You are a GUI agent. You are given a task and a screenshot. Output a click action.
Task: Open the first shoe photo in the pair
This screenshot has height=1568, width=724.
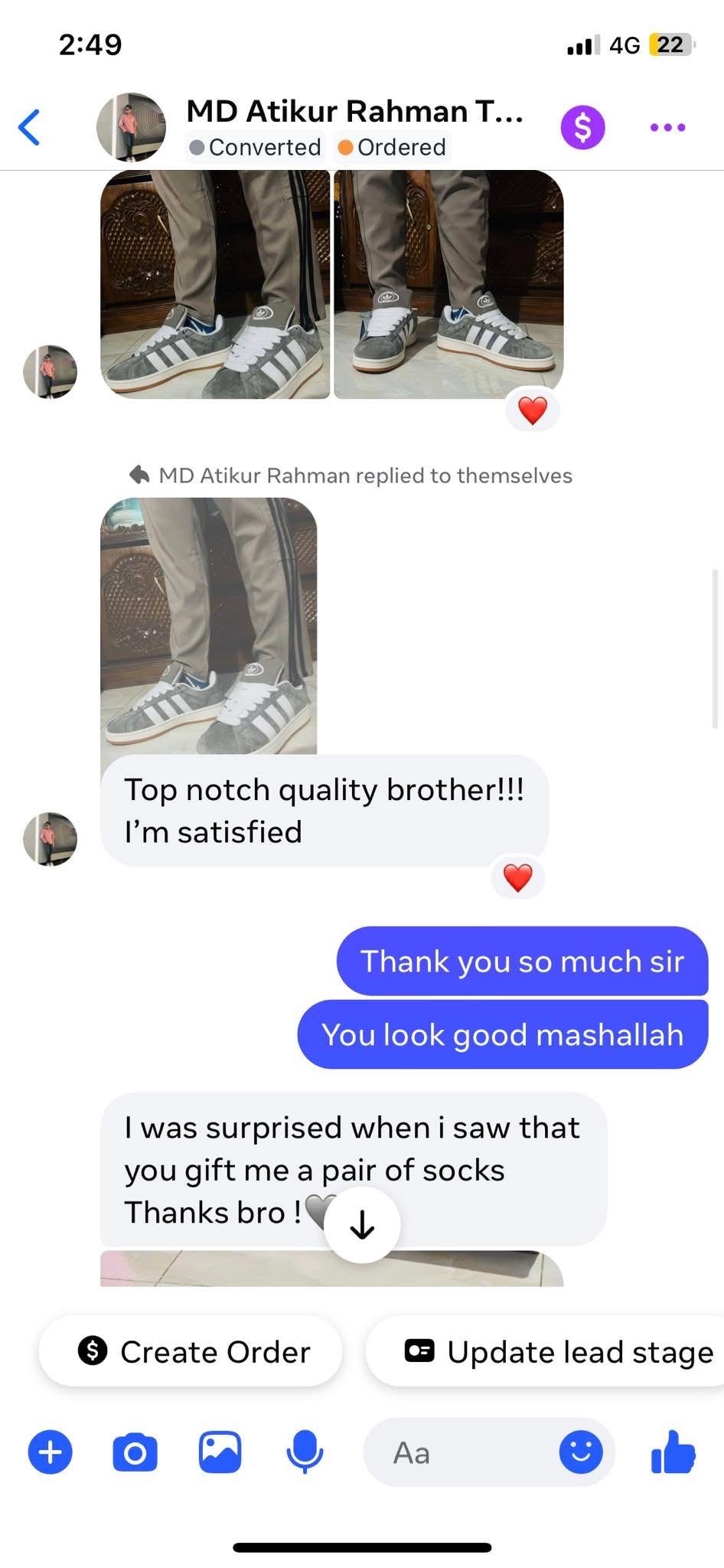pos(215,285)
